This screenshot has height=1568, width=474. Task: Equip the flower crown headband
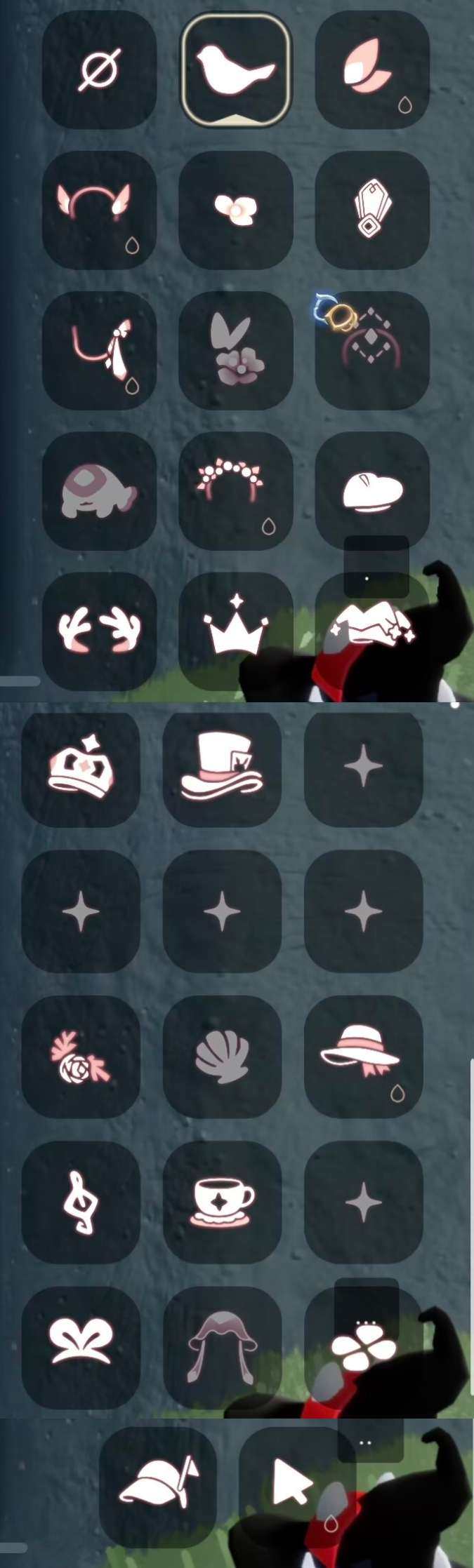[x=235, y=490]
